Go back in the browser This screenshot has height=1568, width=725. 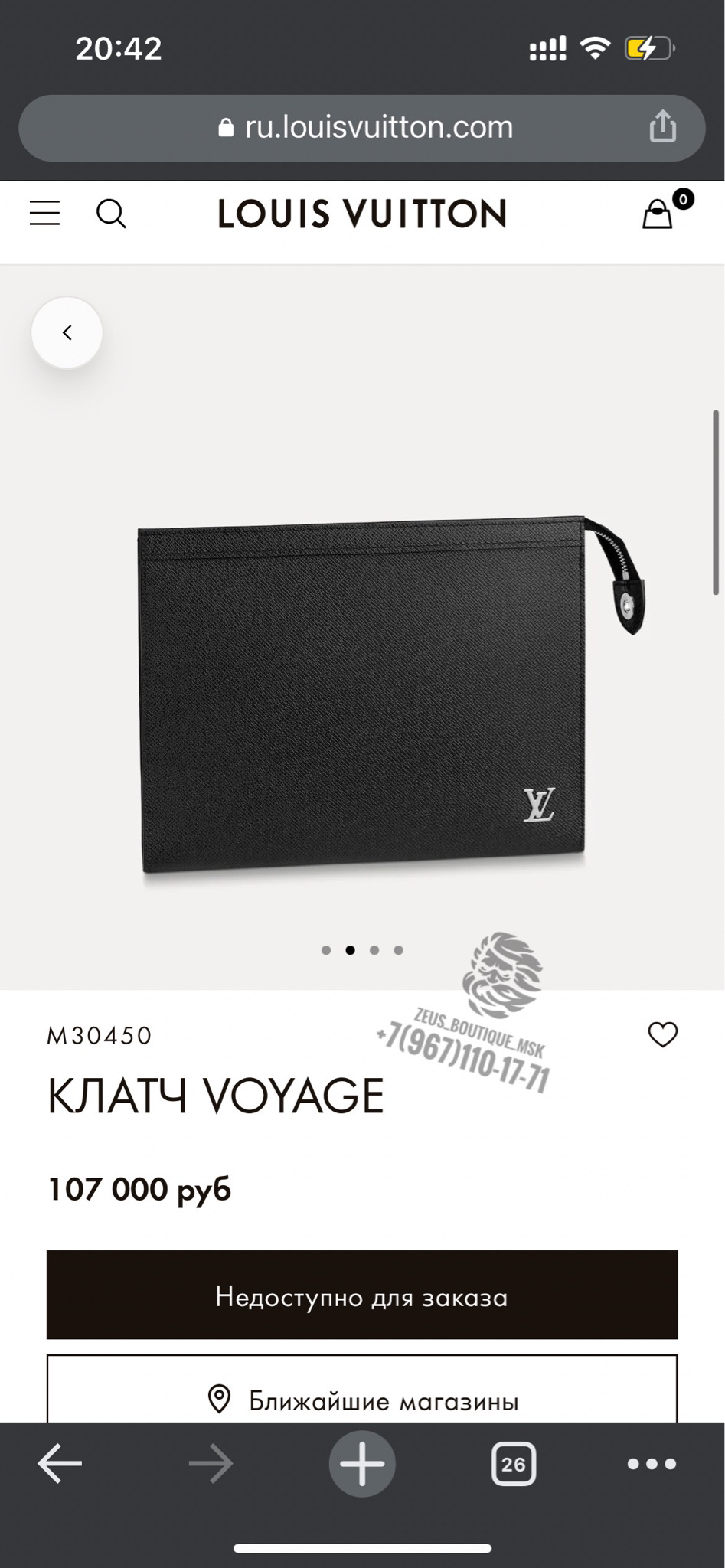[60, 1463]
